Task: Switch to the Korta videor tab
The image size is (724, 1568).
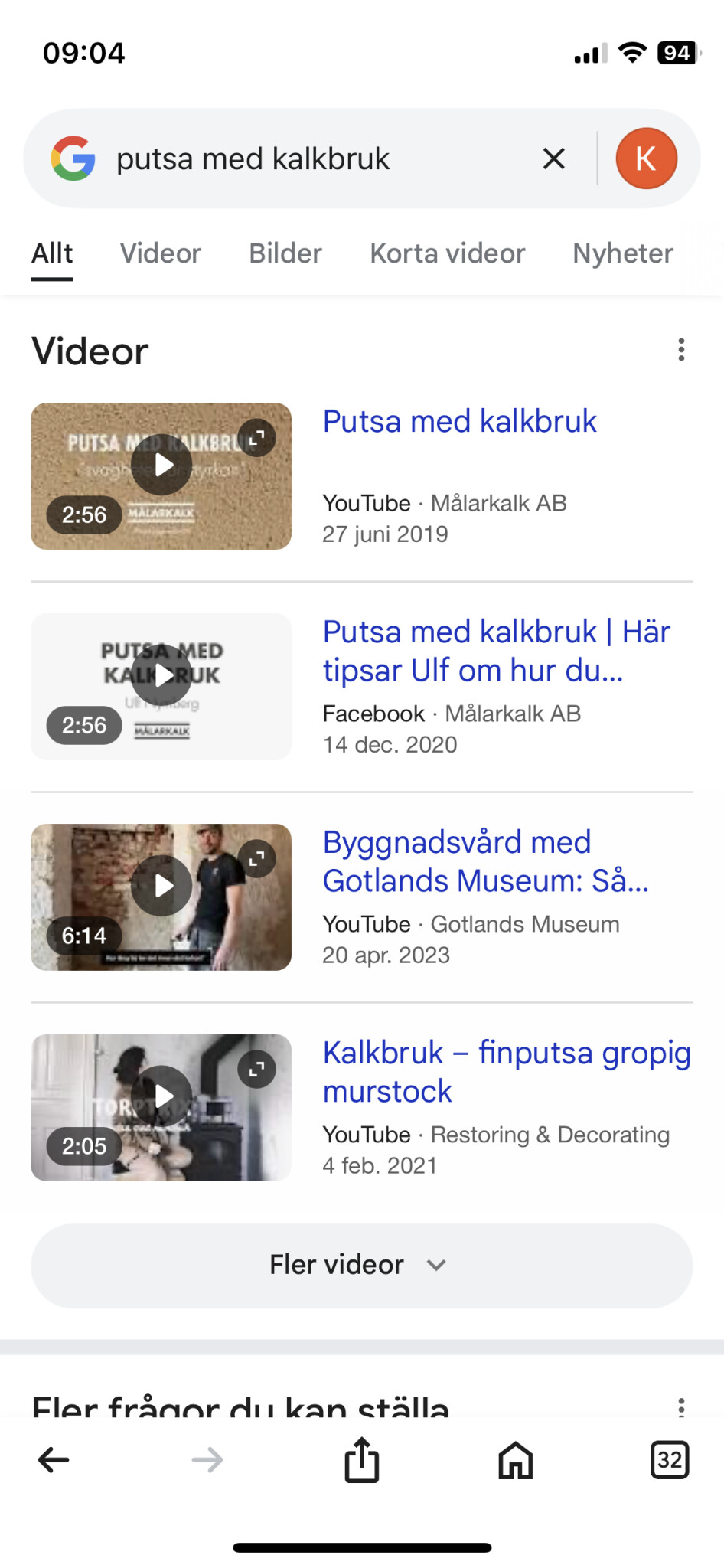Action: (447, 253)
